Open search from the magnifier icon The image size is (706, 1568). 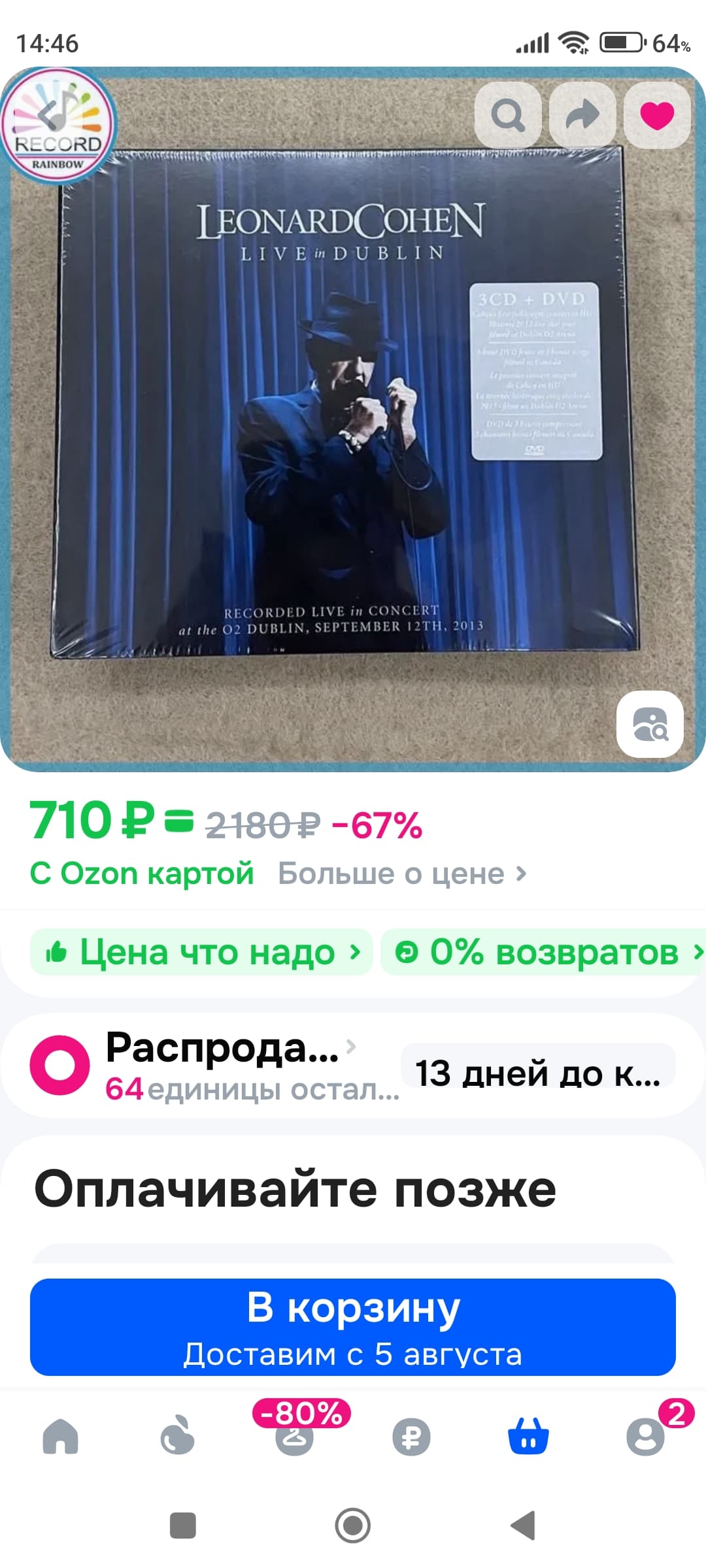pyautogui.click(x=508, y=116)
